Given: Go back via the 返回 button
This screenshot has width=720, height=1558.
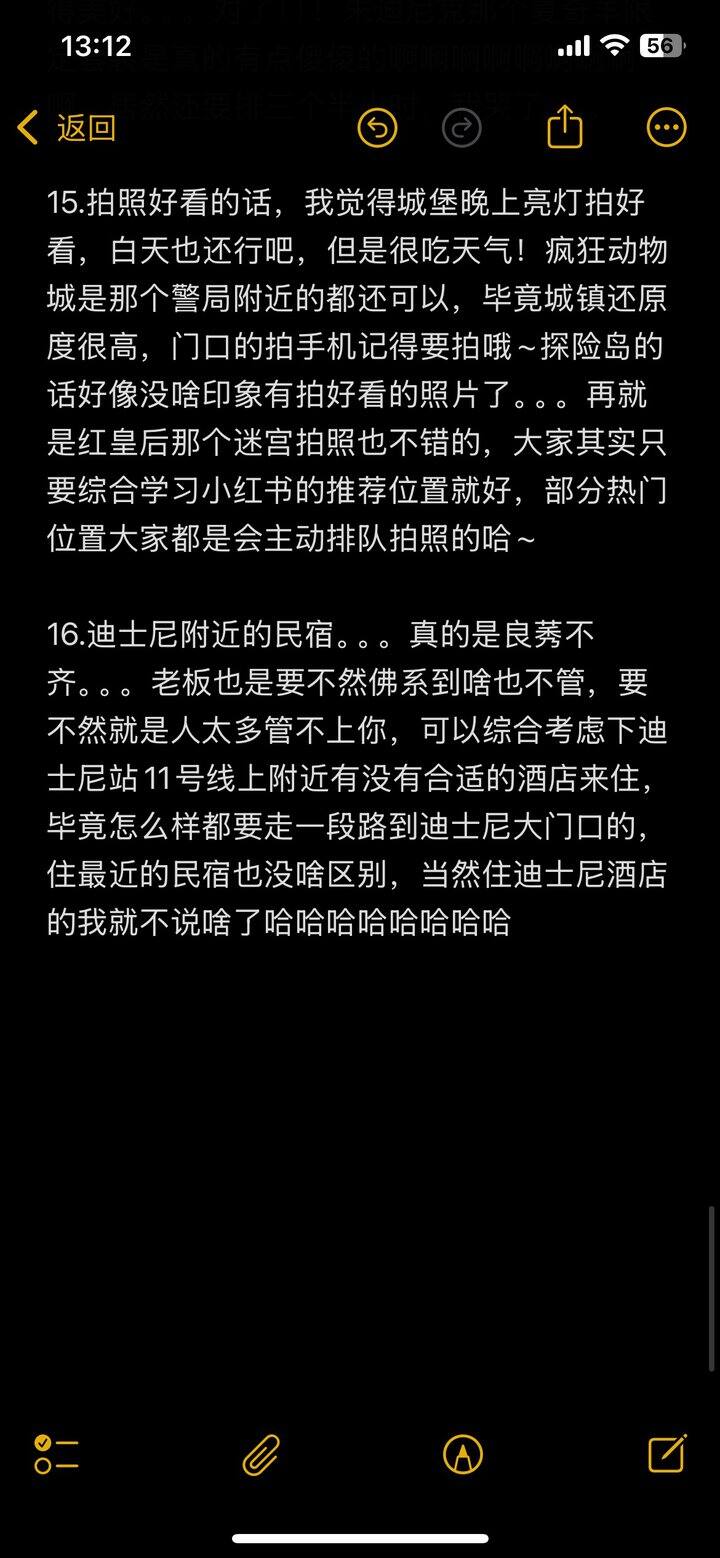Looking at the screenshot, I should click(66, 128).
